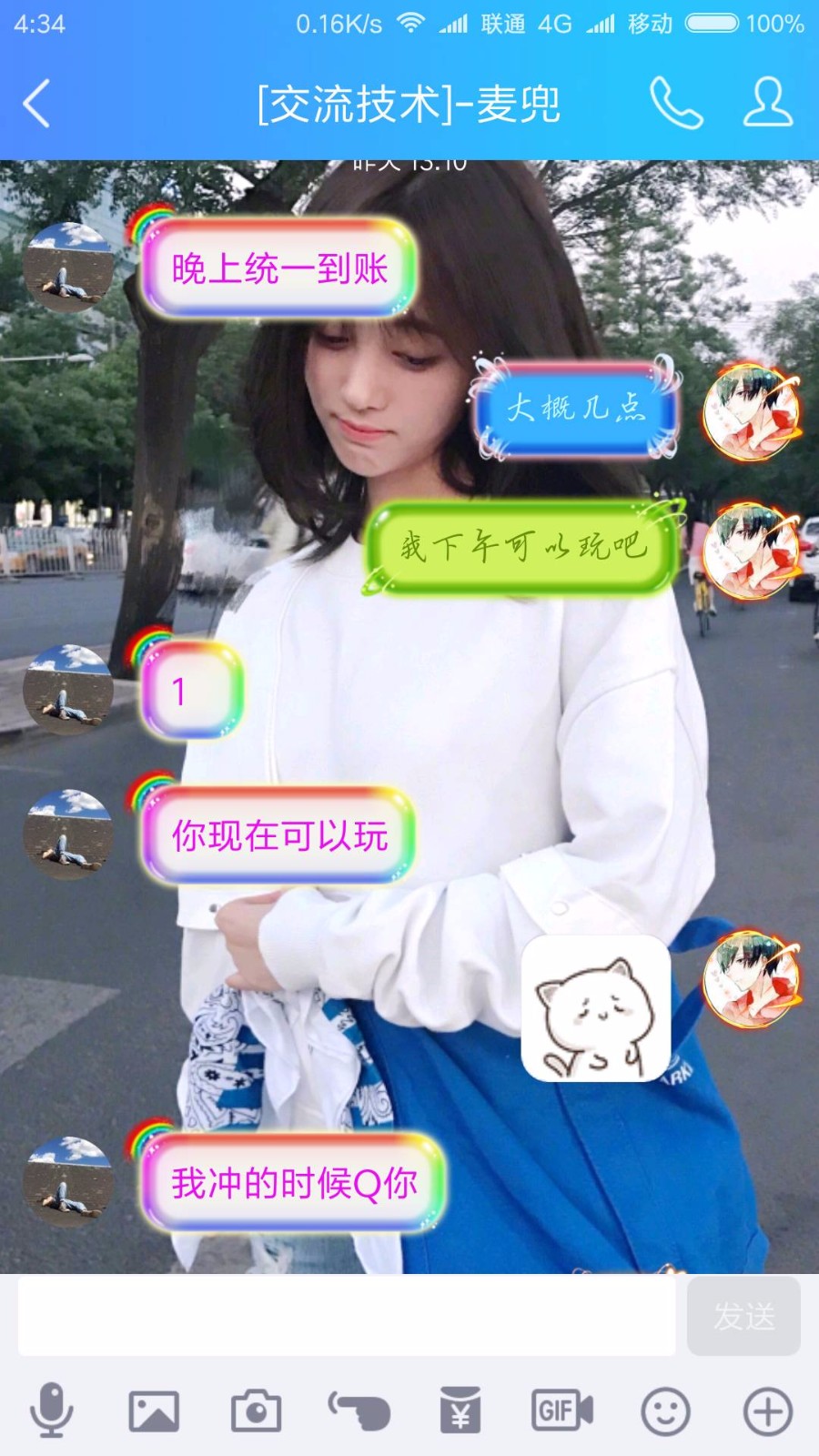Open the cat sticker message
819x1456 pixels.
pyautogui.click(x=596, y=1008)
